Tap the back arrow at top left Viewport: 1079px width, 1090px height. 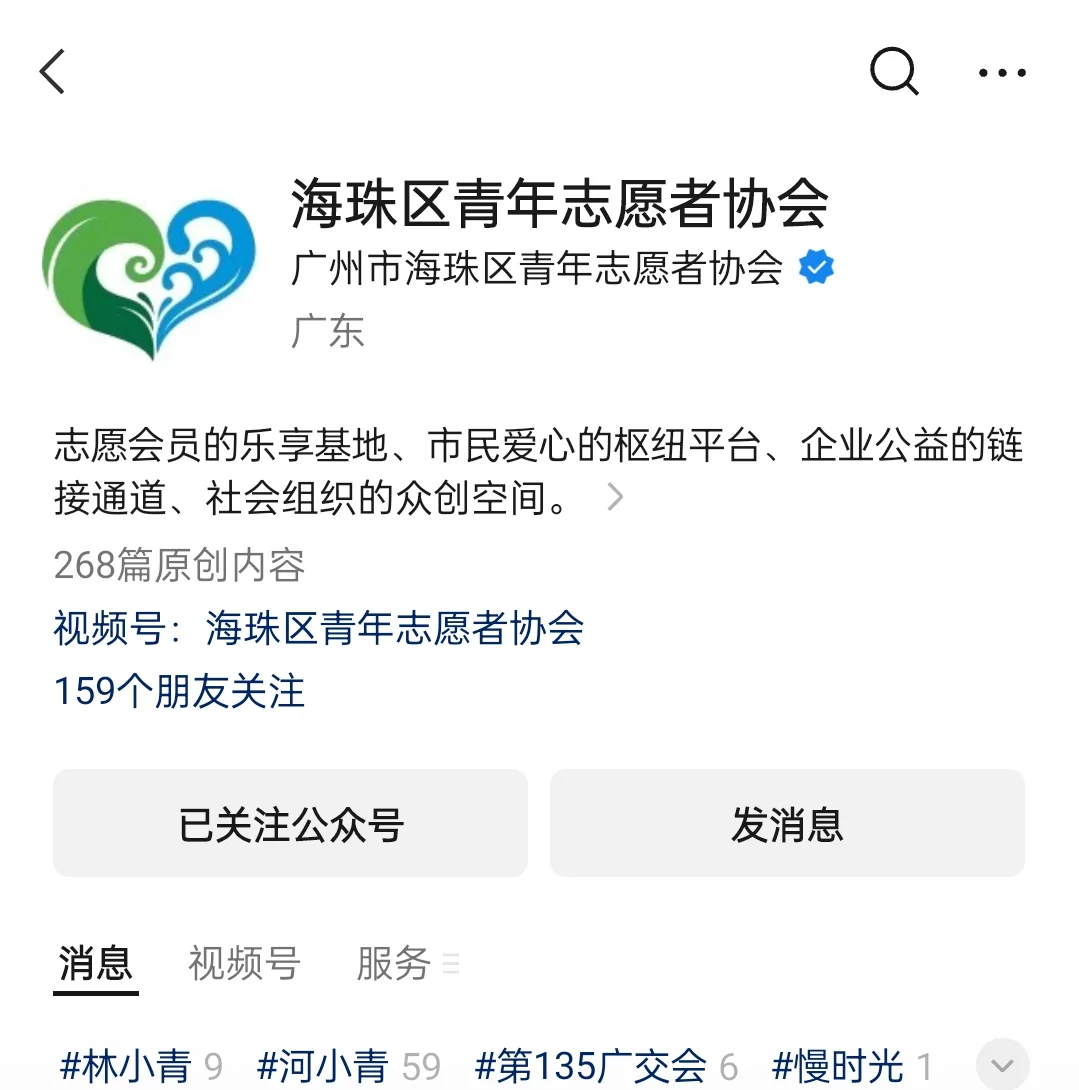tap(52, 72)
